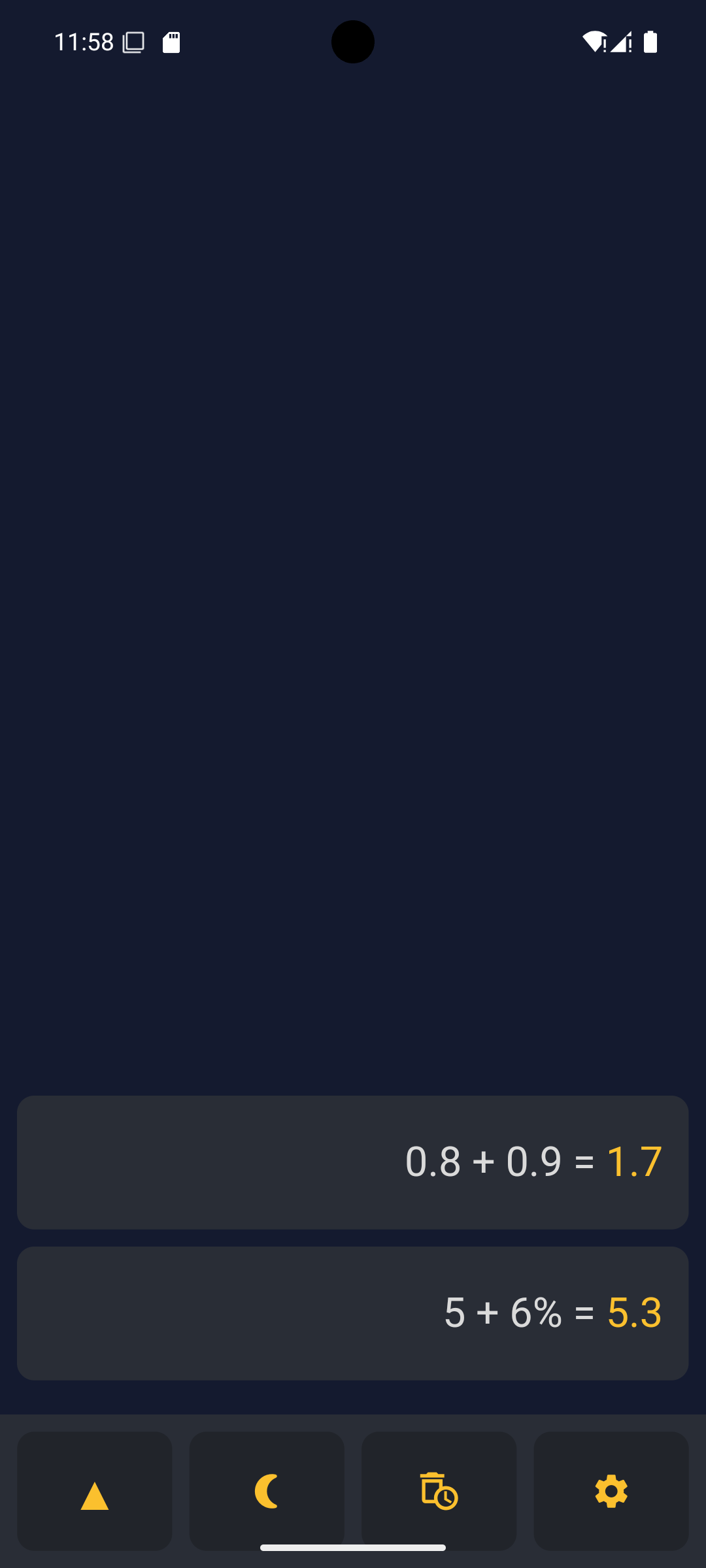The image size is (706, 1568).
Task: Toggle dark mode with the moon button
Action: coord(267,1491)
